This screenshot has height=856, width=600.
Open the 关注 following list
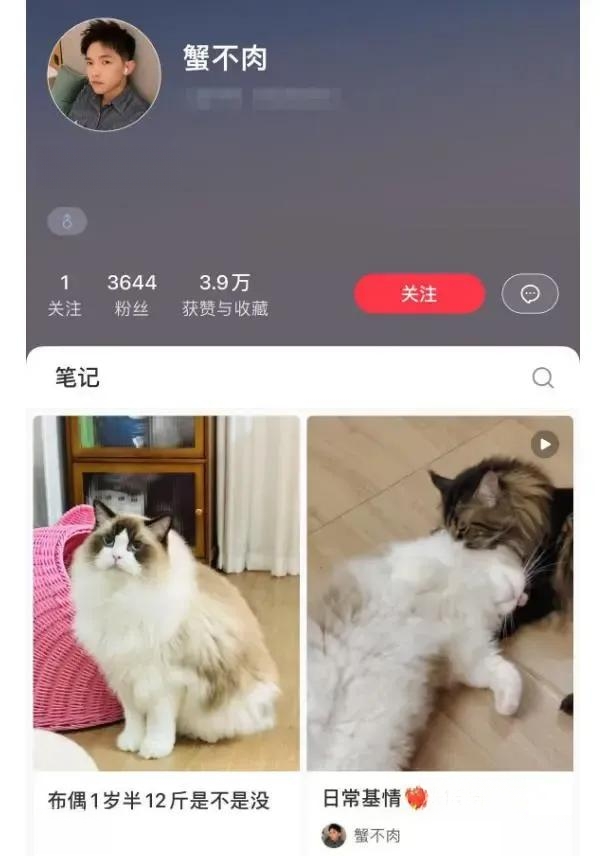64,295
